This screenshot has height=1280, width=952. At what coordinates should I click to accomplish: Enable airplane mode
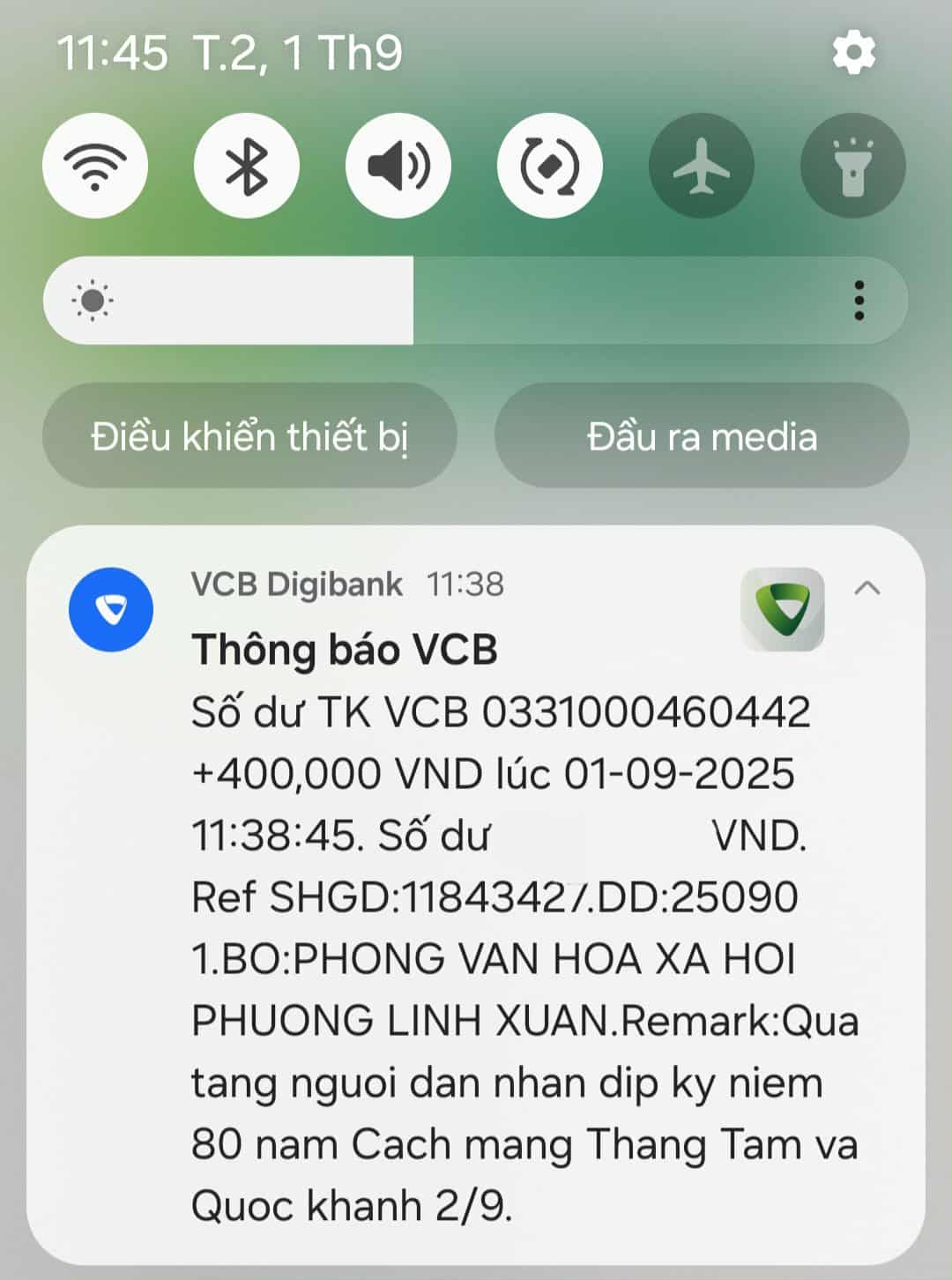702,166
